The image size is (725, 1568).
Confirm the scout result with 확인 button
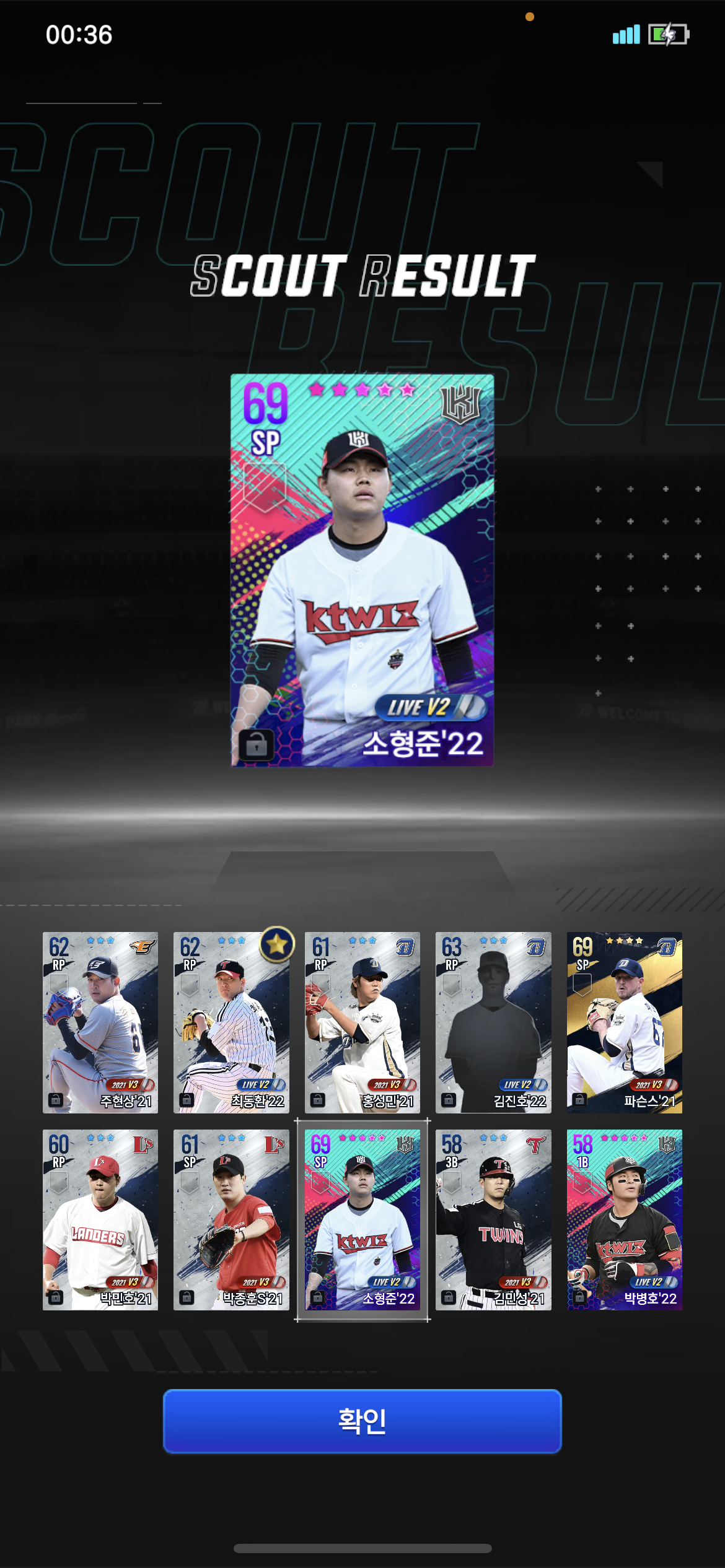[x=362, y=1421]
